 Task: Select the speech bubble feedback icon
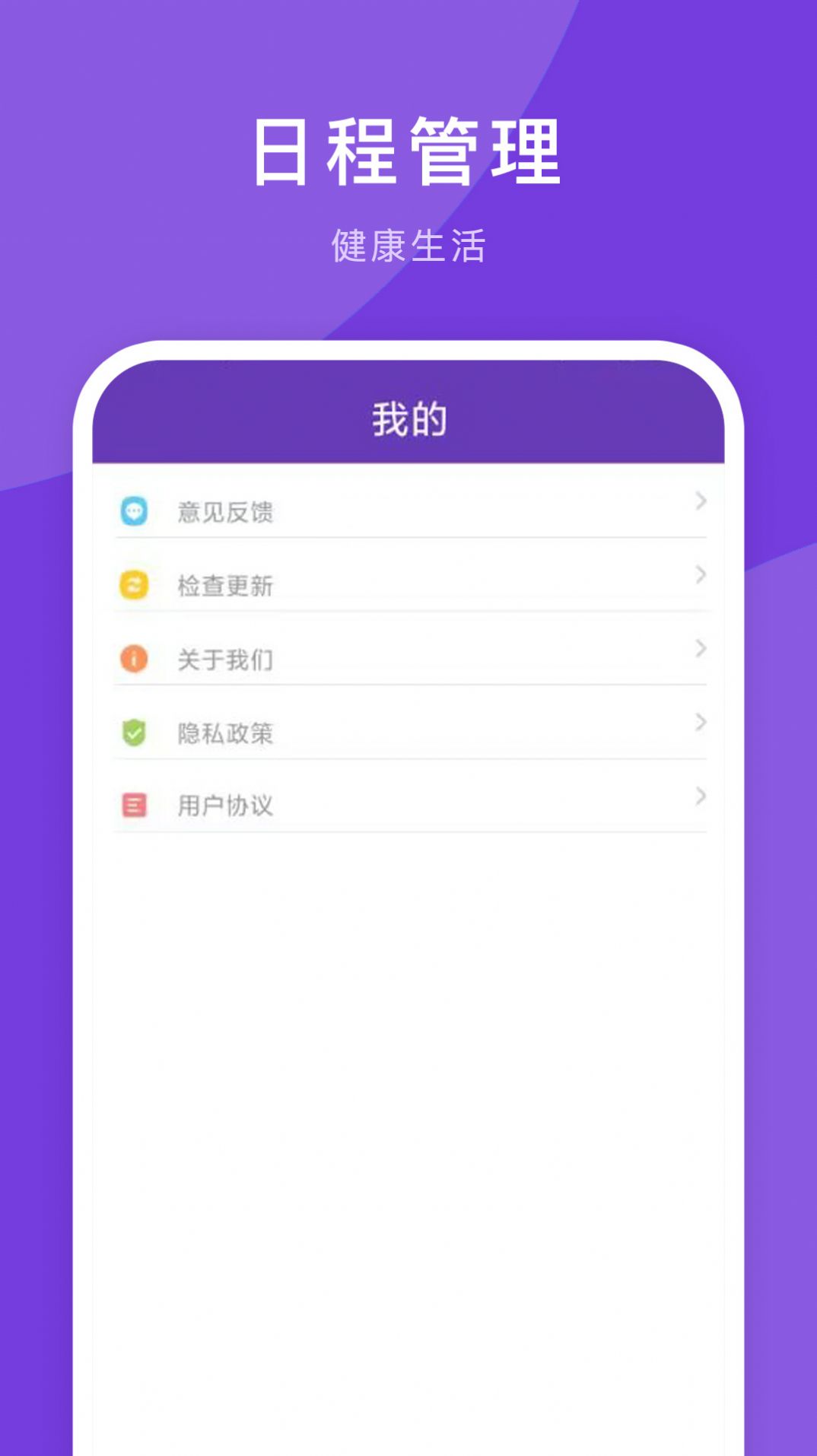pos(135,511)
